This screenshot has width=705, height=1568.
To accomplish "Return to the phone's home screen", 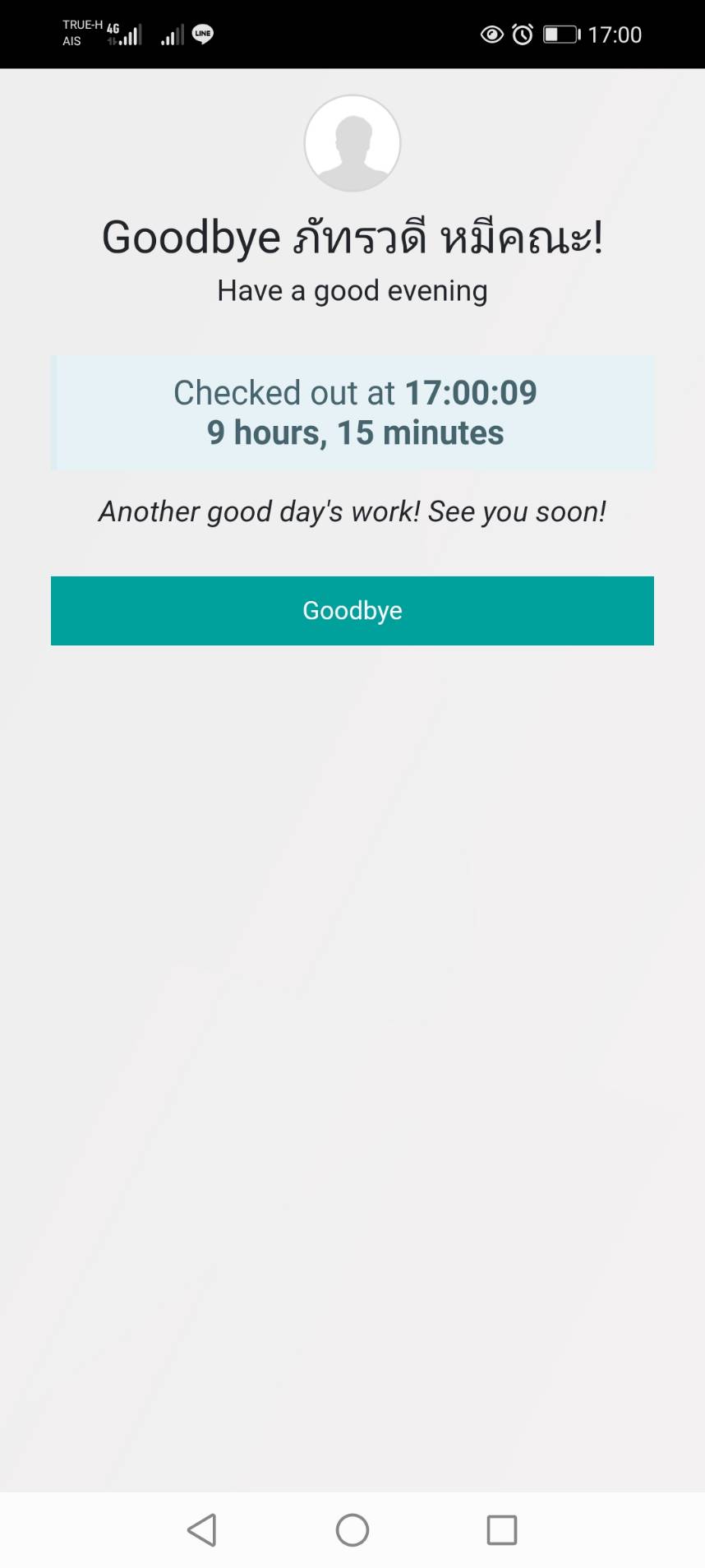I will pos(352,1530).
